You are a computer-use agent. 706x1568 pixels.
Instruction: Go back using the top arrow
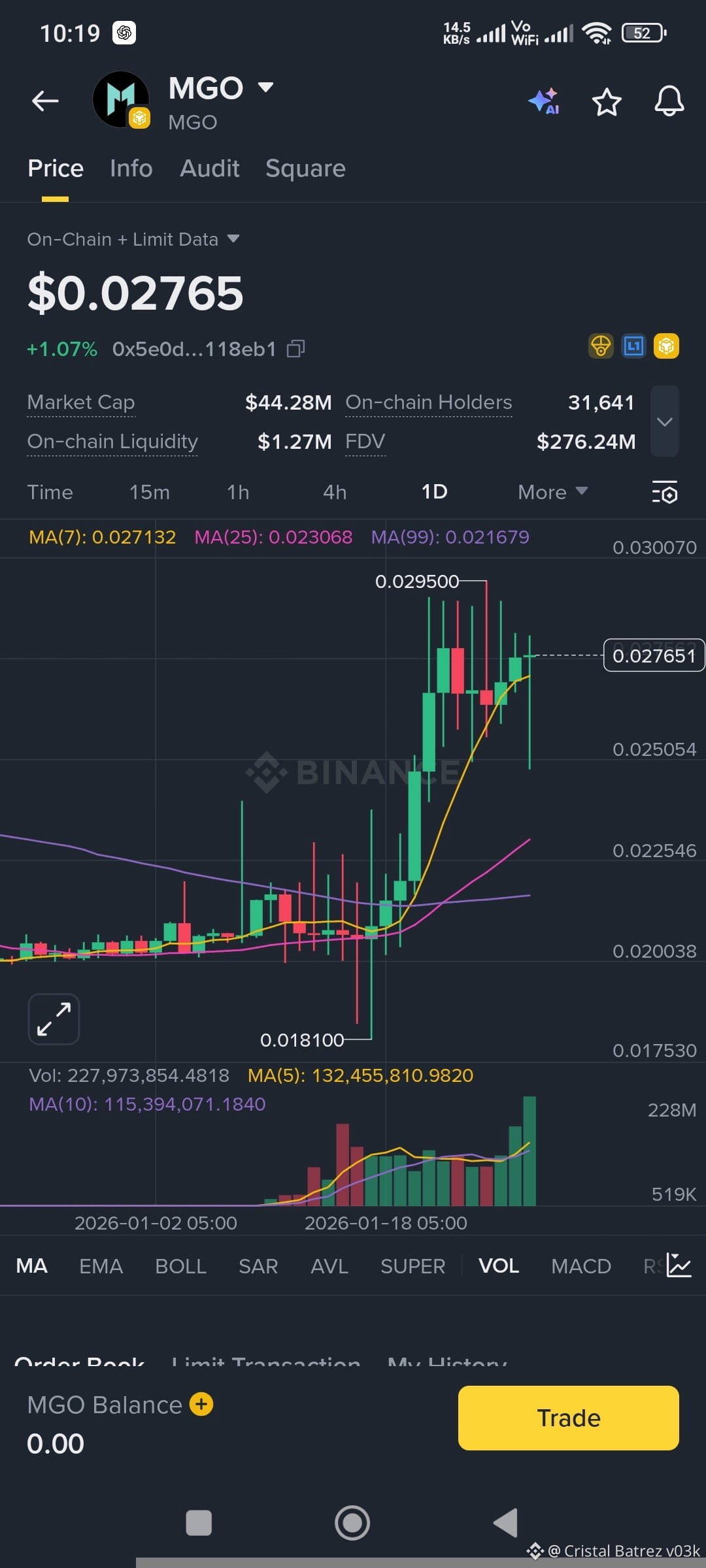click(45, 101)
